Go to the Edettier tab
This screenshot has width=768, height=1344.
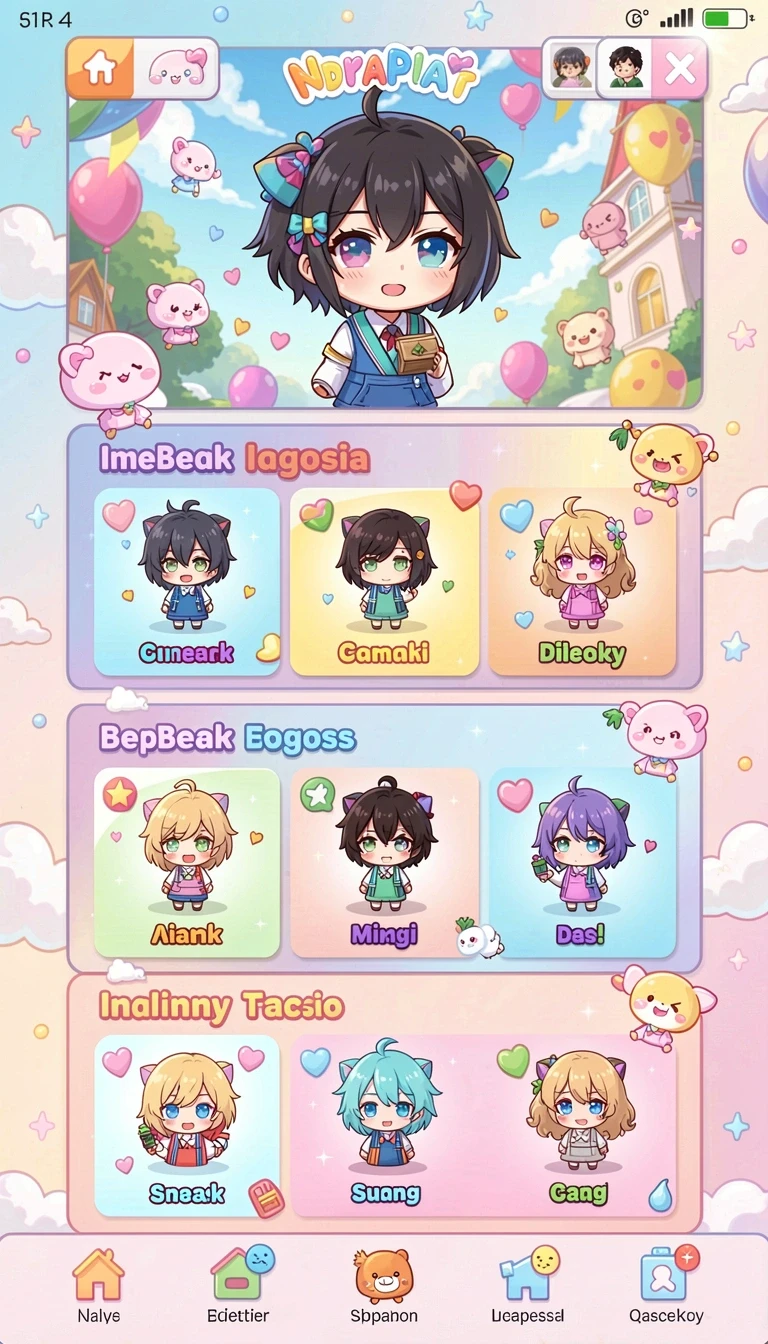pyautogui.click(x=238, y=1286)
